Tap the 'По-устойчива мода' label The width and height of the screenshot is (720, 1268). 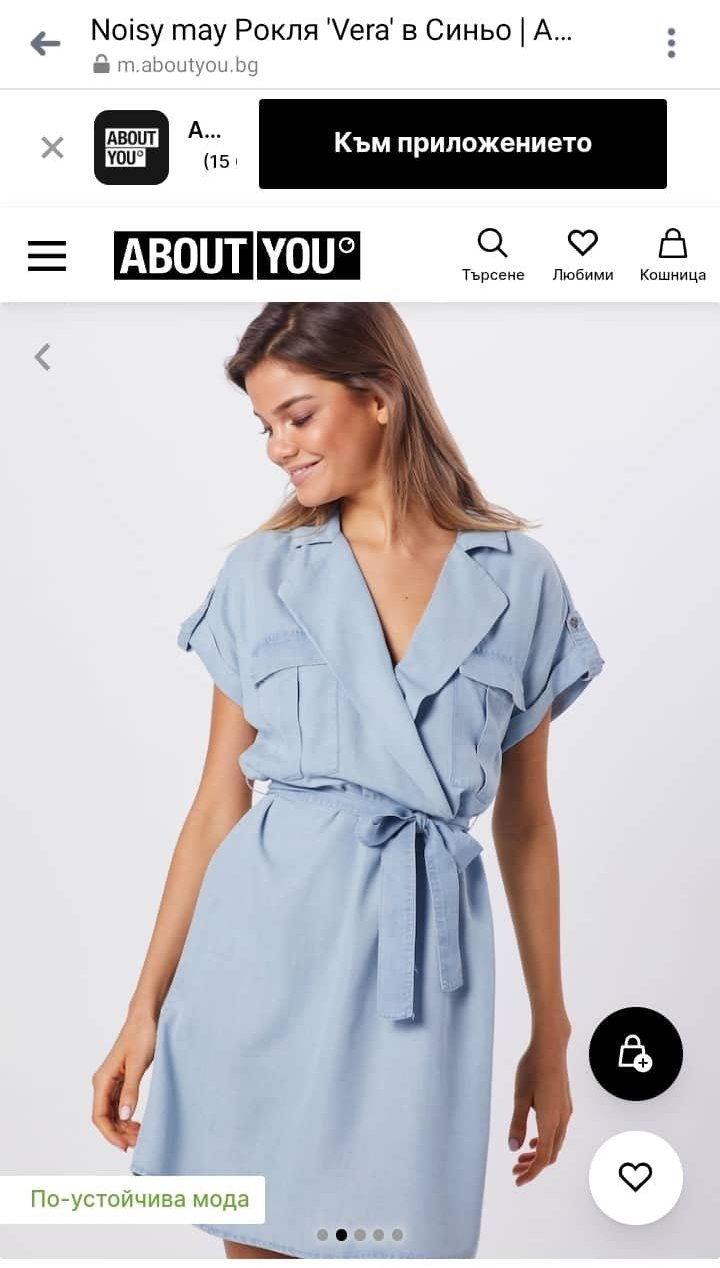[139, 1199]
